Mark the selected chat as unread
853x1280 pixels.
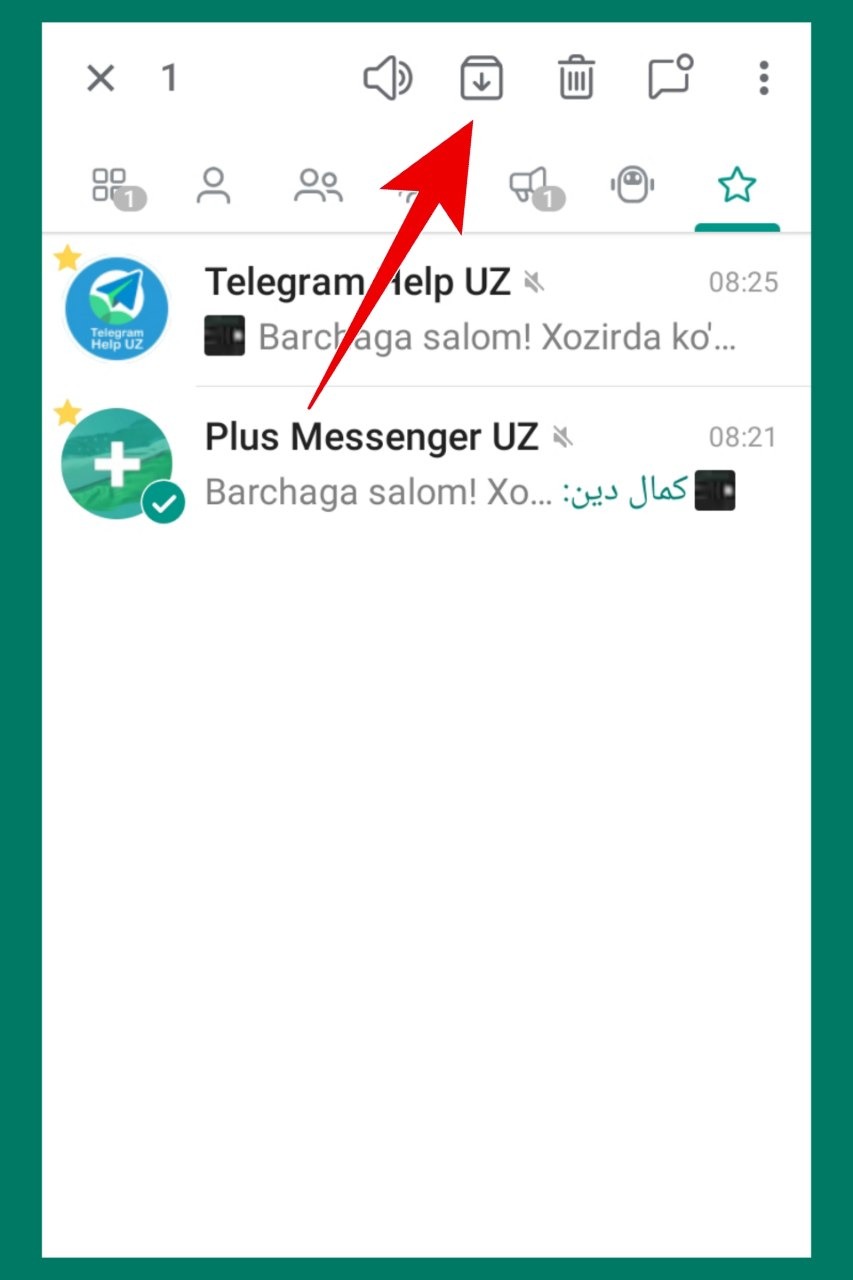(x=670, y=78)
